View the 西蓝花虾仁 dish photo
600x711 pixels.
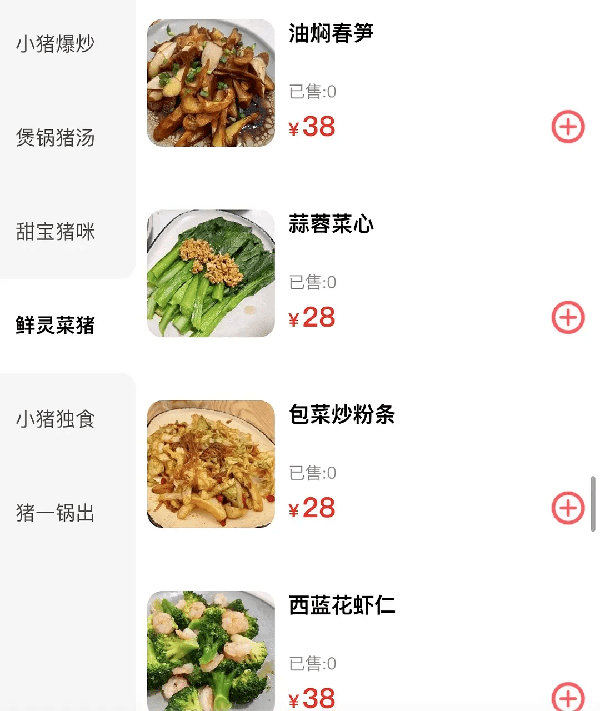(x=211, y=650)
